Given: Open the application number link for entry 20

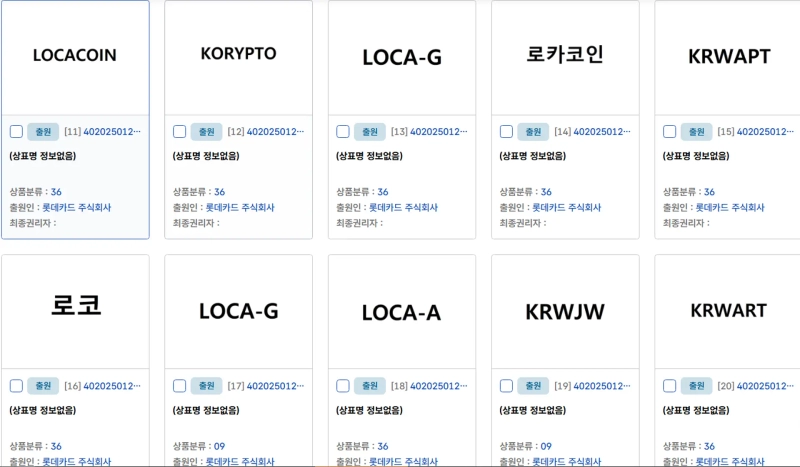Looking at the screenshot, I should [766, 385].
